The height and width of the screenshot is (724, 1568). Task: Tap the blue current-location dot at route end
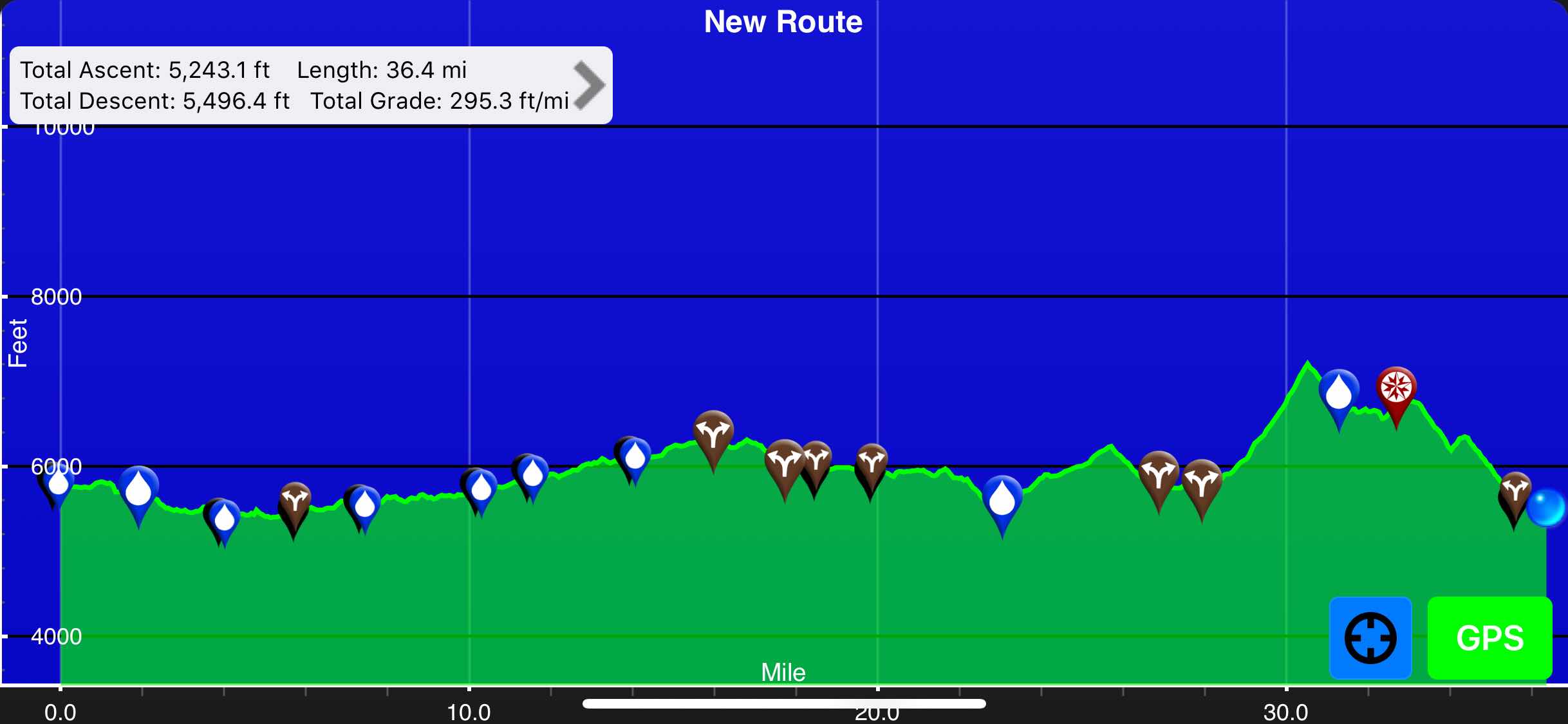(x=1545, y=508)
